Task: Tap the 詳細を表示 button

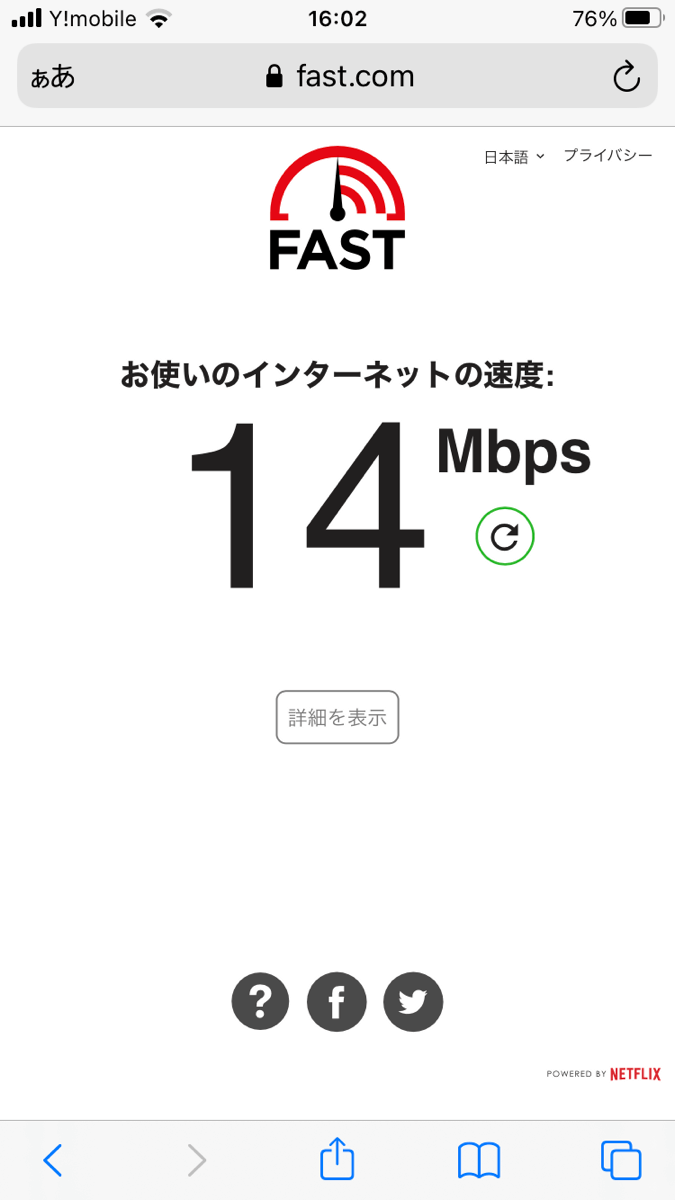Action: (x=337, y=717)
